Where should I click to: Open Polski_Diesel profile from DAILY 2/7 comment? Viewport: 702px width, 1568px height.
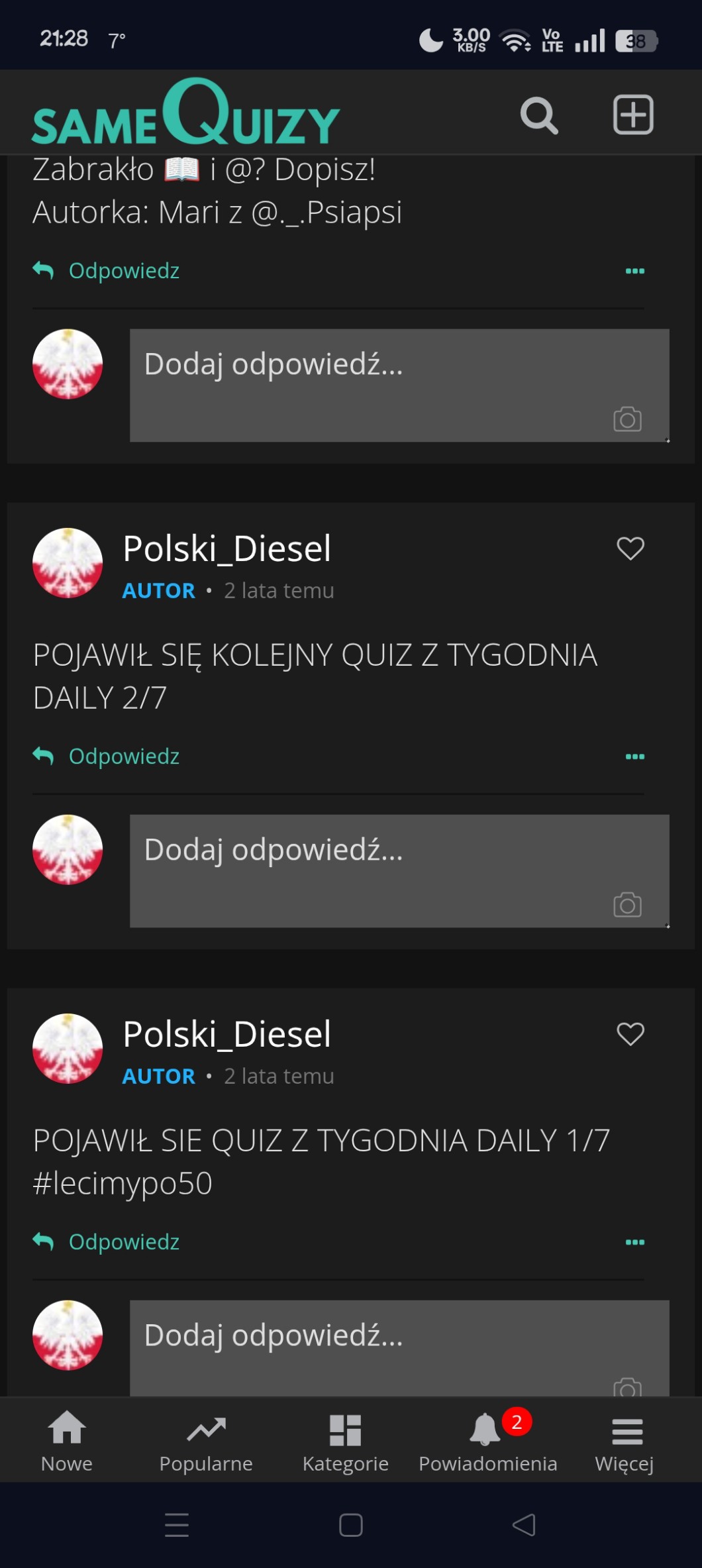(226, 549)
